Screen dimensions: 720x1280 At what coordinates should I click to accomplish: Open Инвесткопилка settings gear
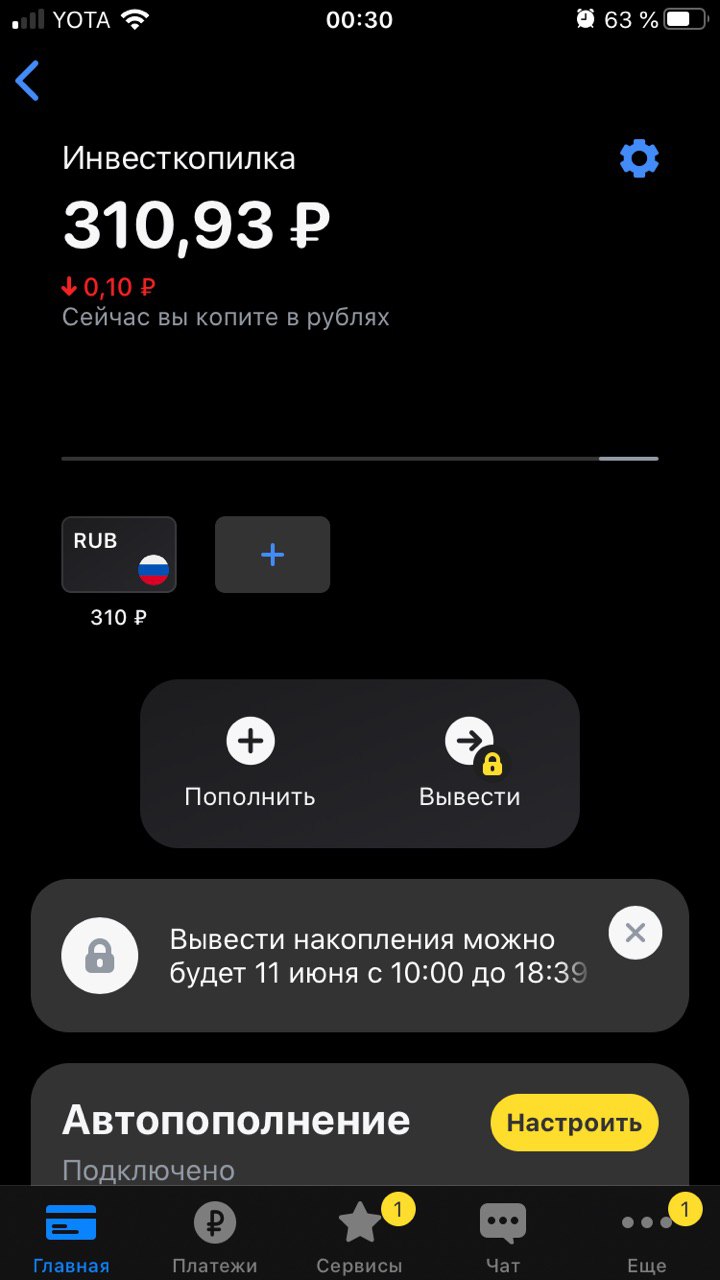[639, 159]
